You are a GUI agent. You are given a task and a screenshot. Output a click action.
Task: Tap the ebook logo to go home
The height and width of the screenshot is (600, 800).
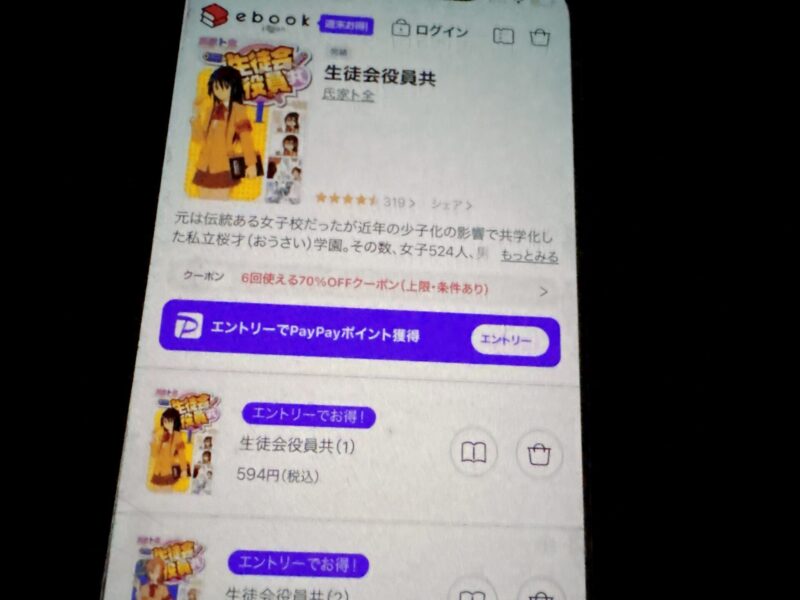pyautogui.click(x=256, y=17)
